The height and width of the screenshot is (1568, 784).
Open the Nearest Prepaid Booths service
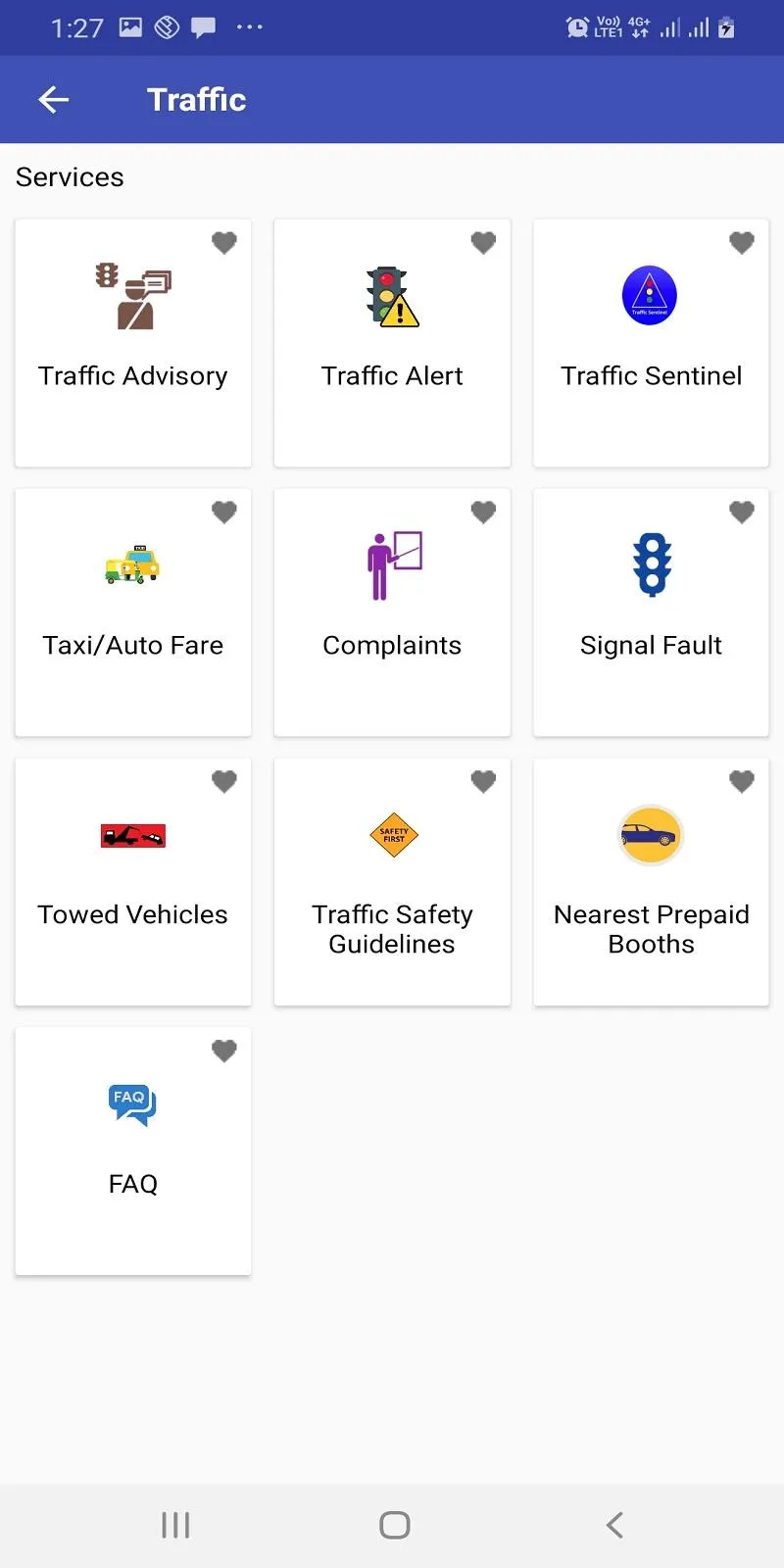coord(650,835)
